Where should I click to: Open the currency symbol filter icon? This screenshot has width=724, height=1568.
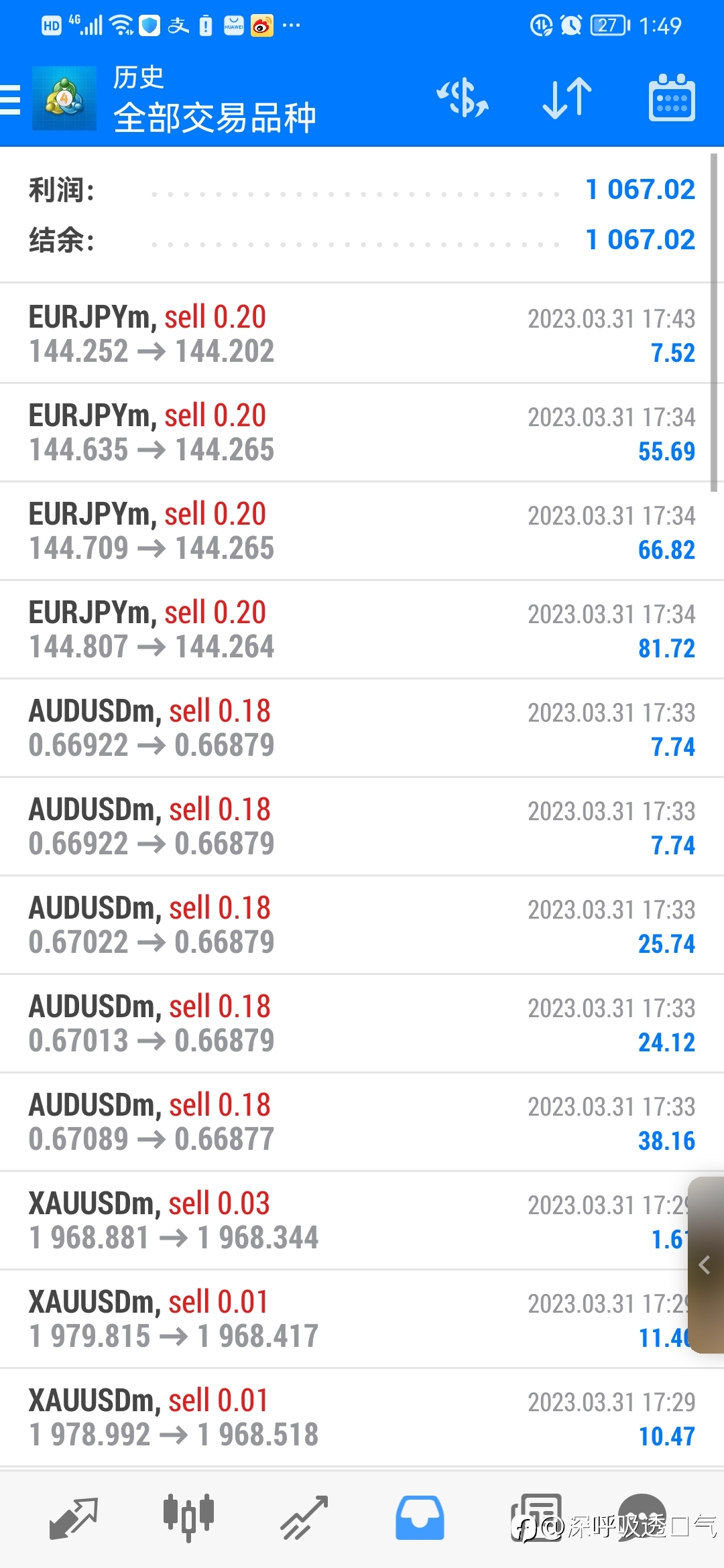(463, 99)
